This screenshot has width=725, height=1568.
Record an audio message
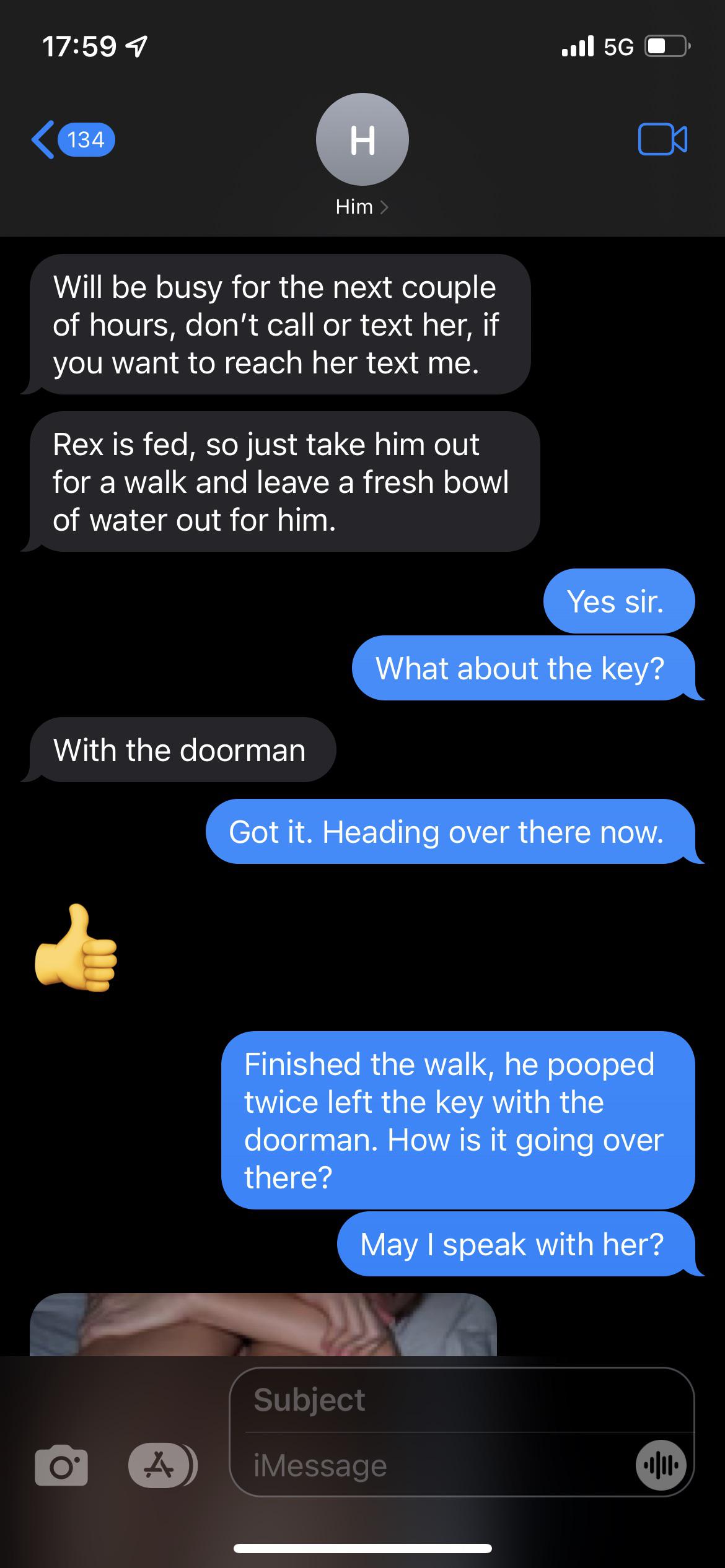pyautogui.click(x=661, y=1466)
